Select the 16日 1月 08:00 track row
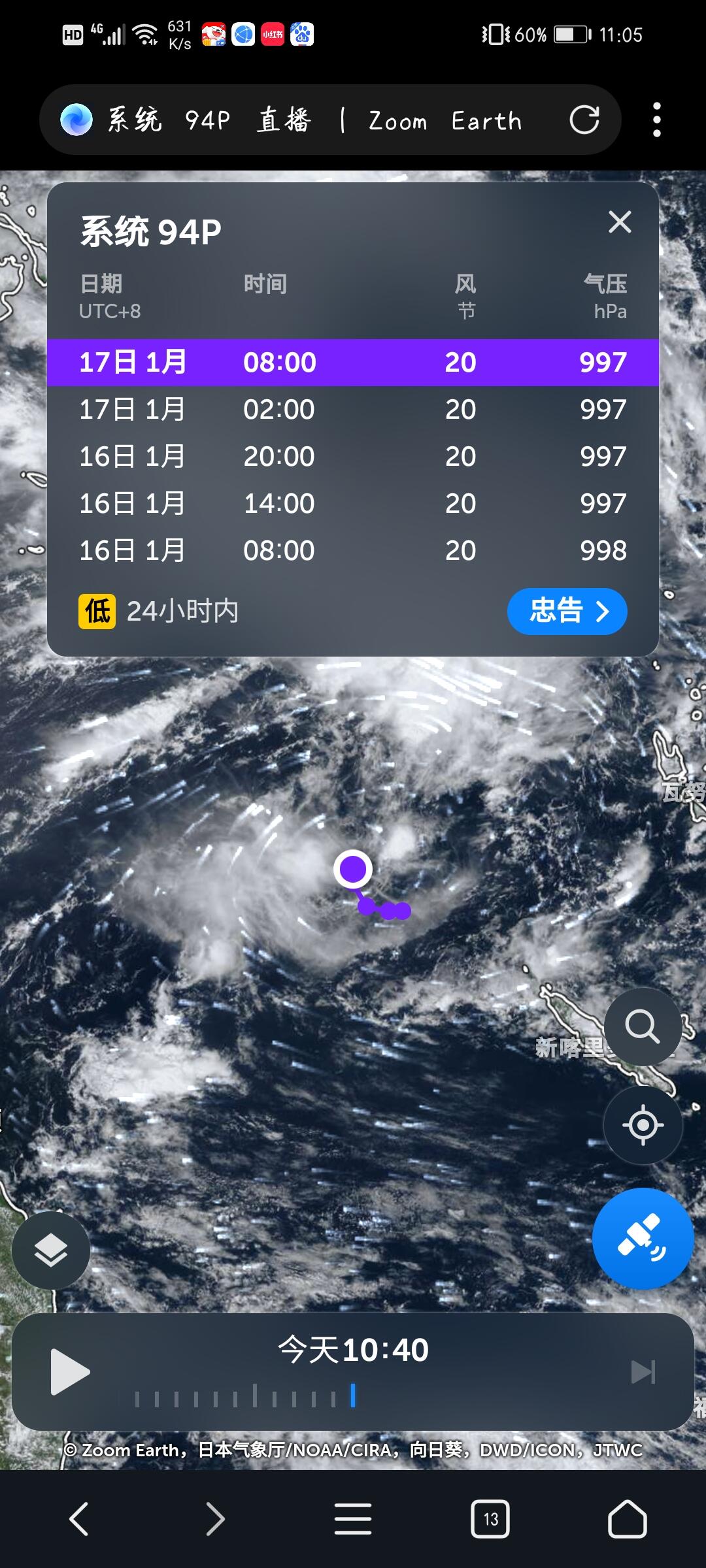706x1568 pixels. coord(353,551)
